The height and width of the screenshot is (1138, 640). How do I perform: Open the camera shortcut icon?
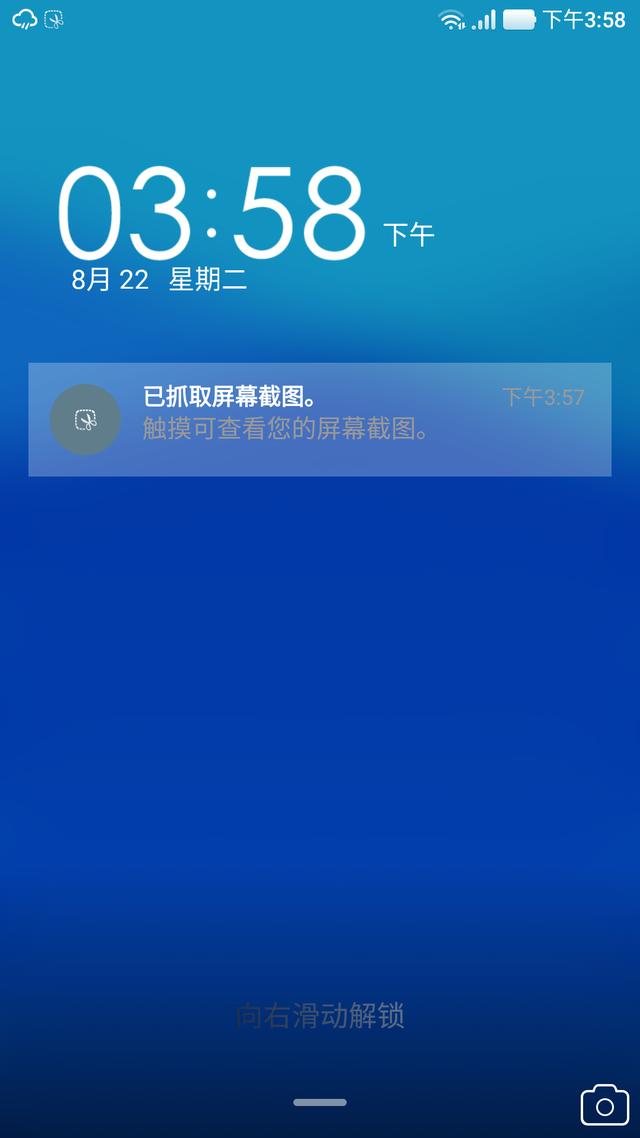point(604,1105)
